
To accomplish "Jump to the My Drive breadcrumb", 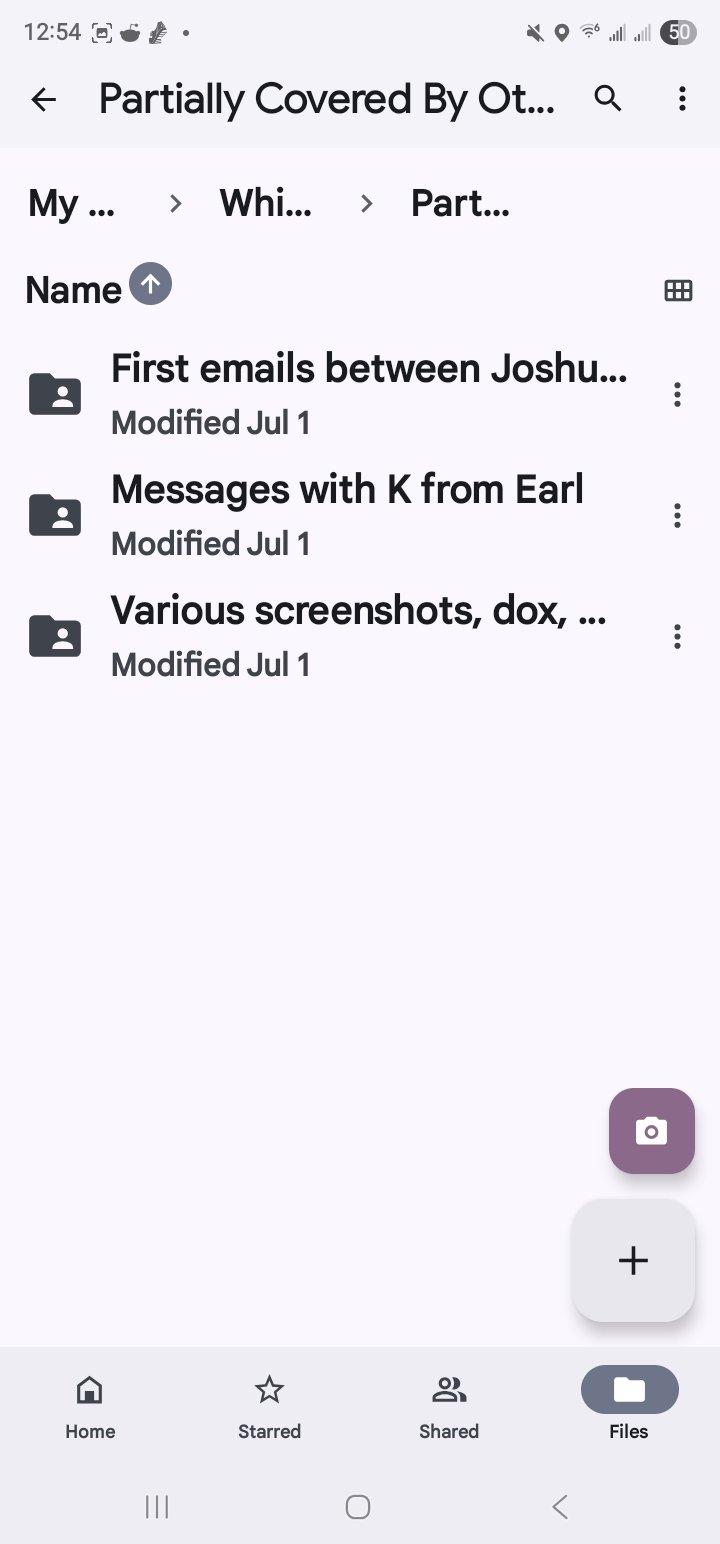I will coord(72,204).
